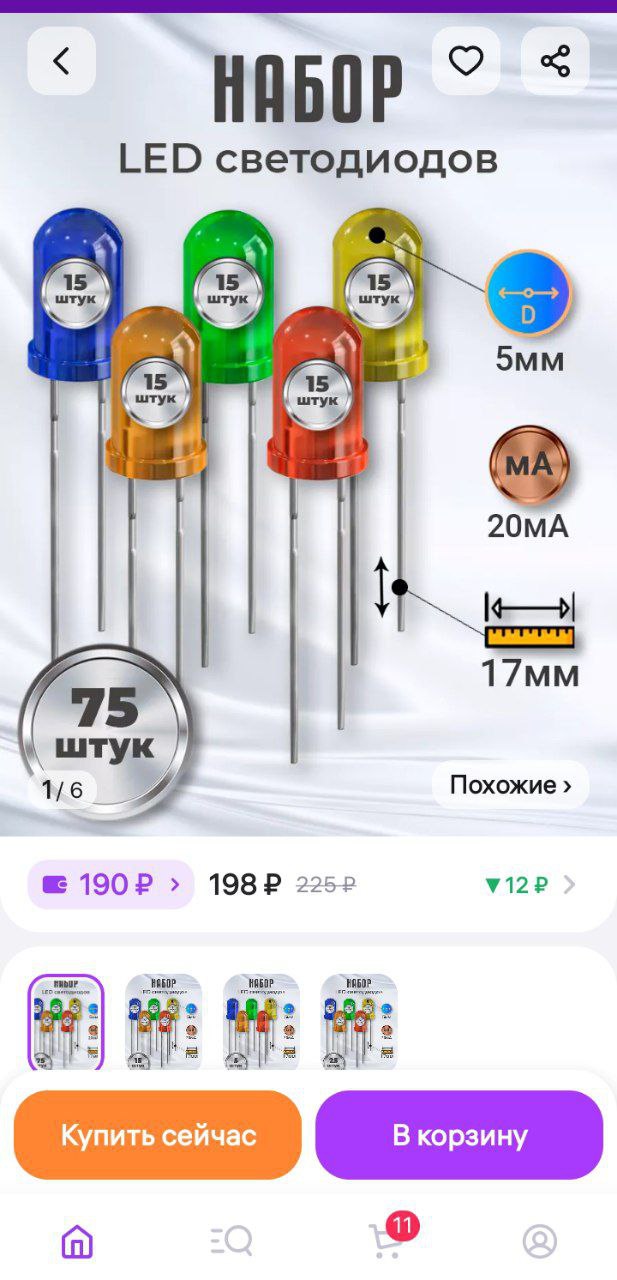Add the LED set to favorites
This screenshot has height=1280, width=617.
[466, 61]
